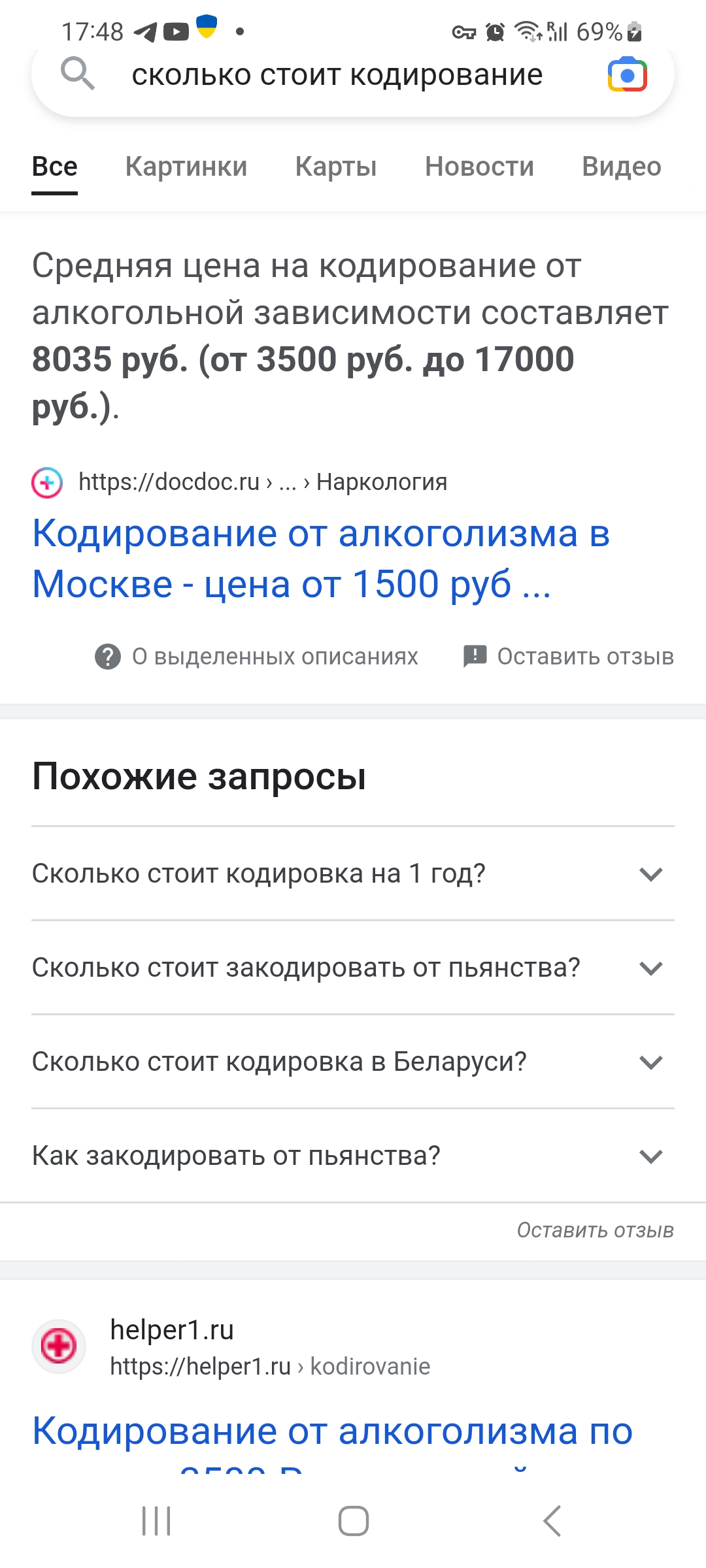Image resolution: width=706 pixels, height=1568 pixels.
Task: Switch to the Картинки tab
Action: coord(186,167)
